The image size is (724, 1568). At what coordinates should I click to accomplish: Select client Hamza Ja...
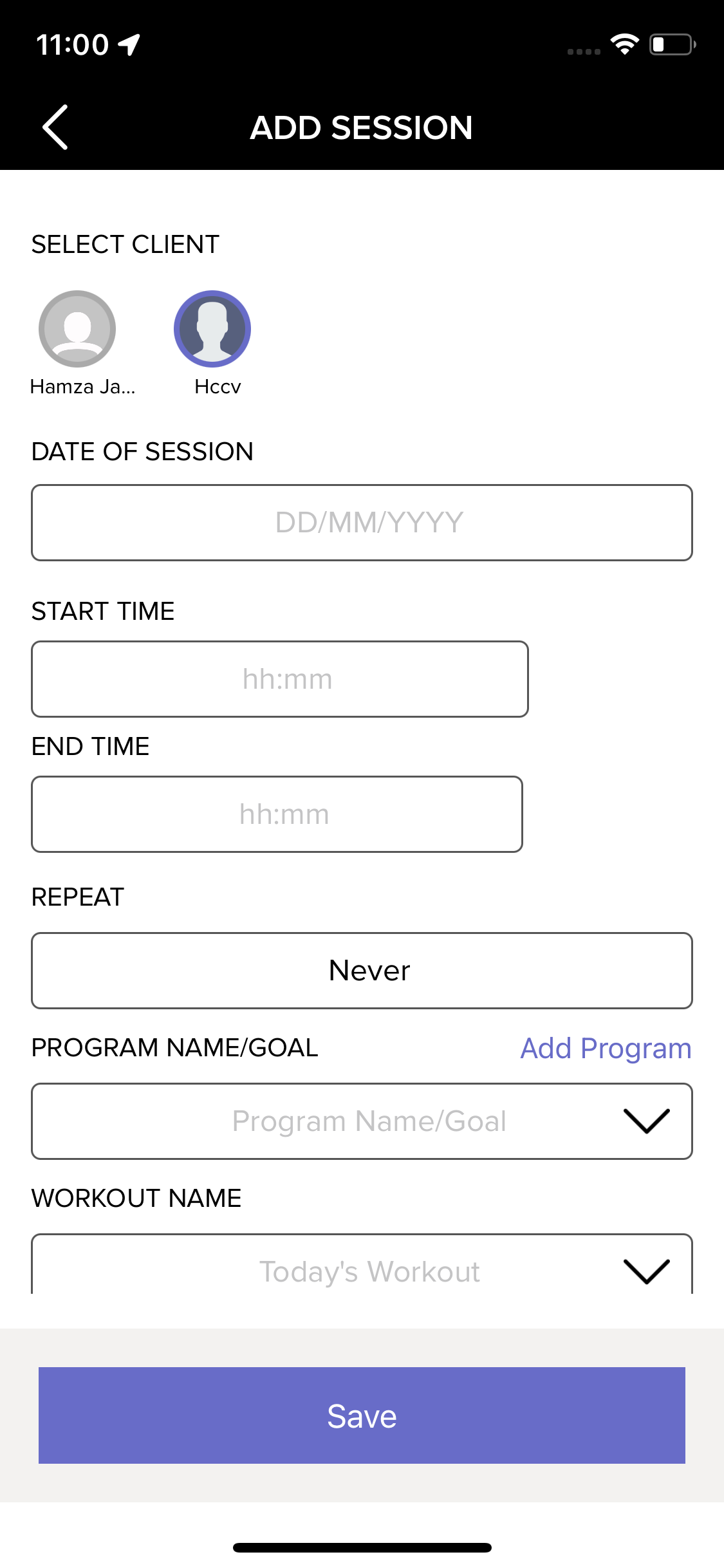(77, 329)
